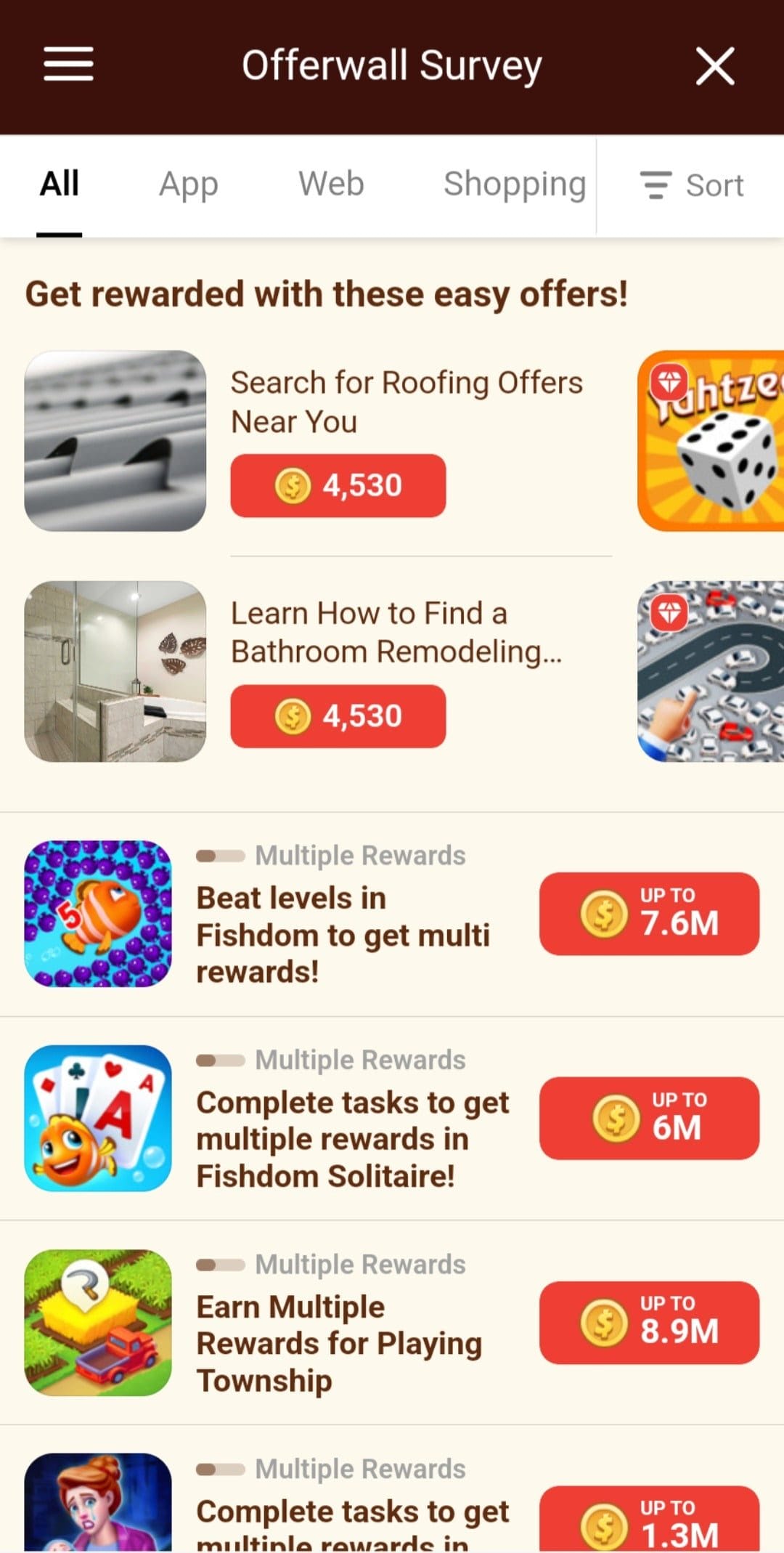The width and height of the screenshot is (784, 1553).
Task: Switch to the Web tab
Action: tap(331, 184)
